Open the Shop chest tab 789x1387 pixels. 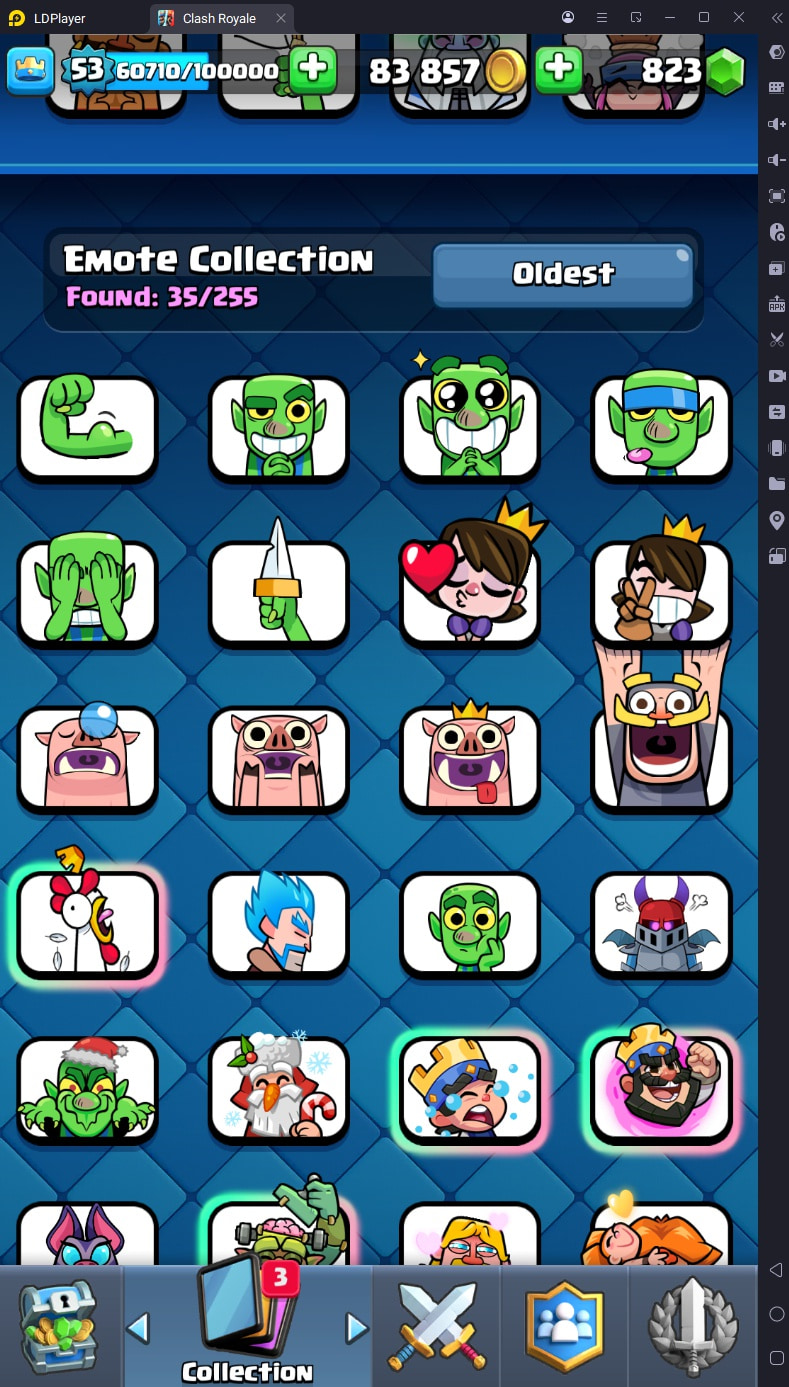(x=60, y=1325)
